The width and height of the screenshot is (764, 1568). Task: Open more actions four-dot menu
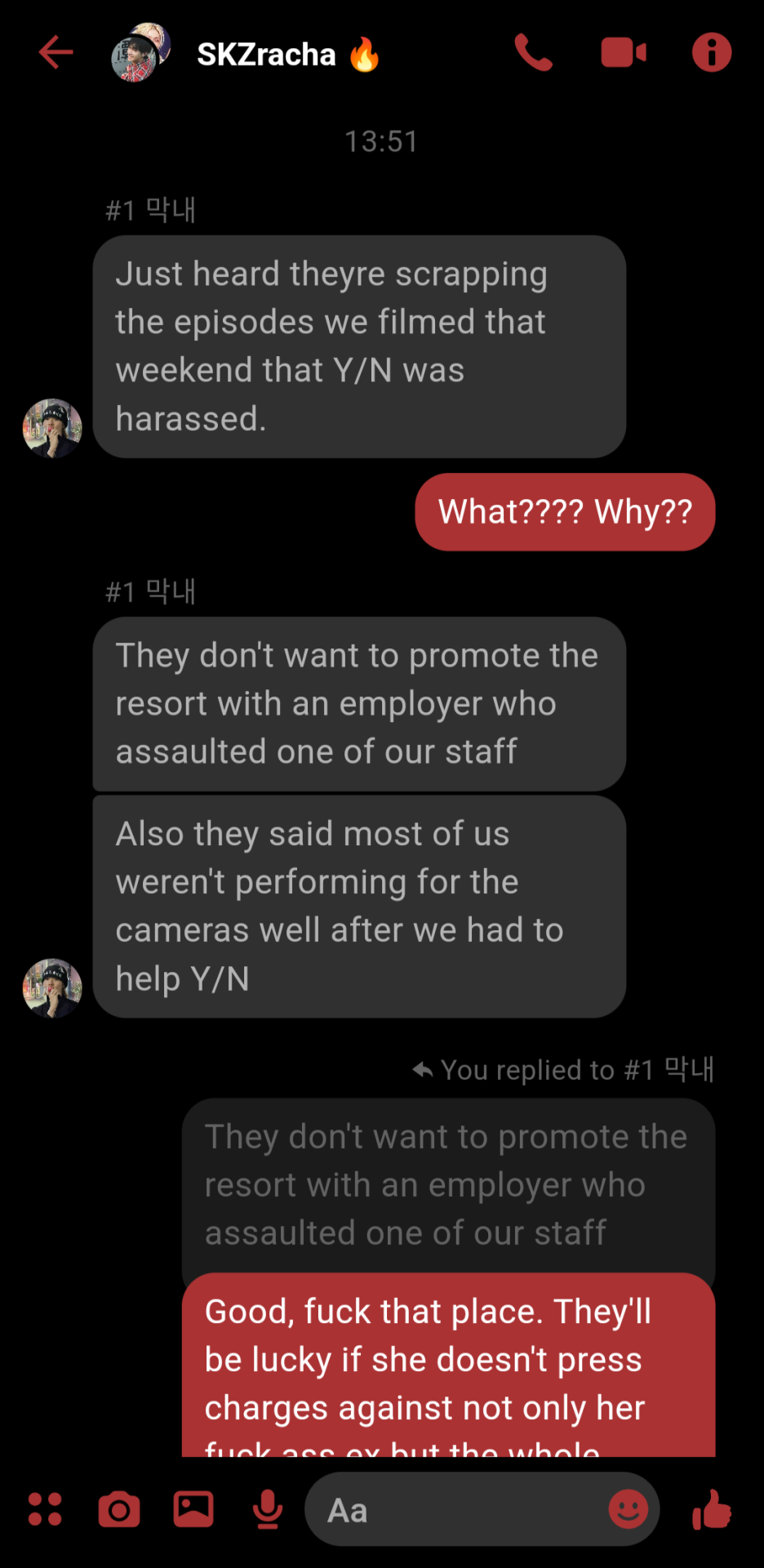pos(45,1509)
